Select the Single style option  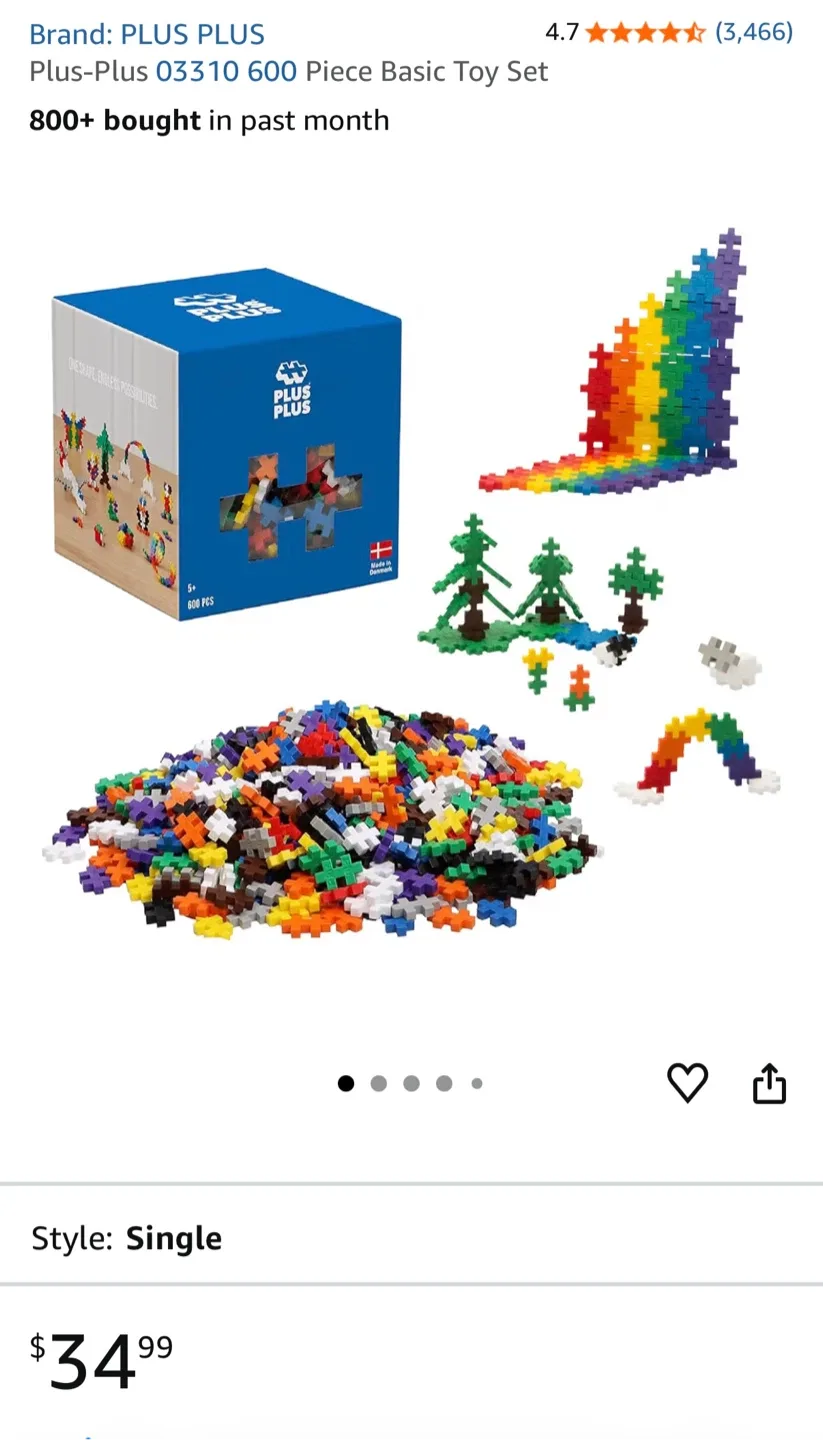point(173,1238)
